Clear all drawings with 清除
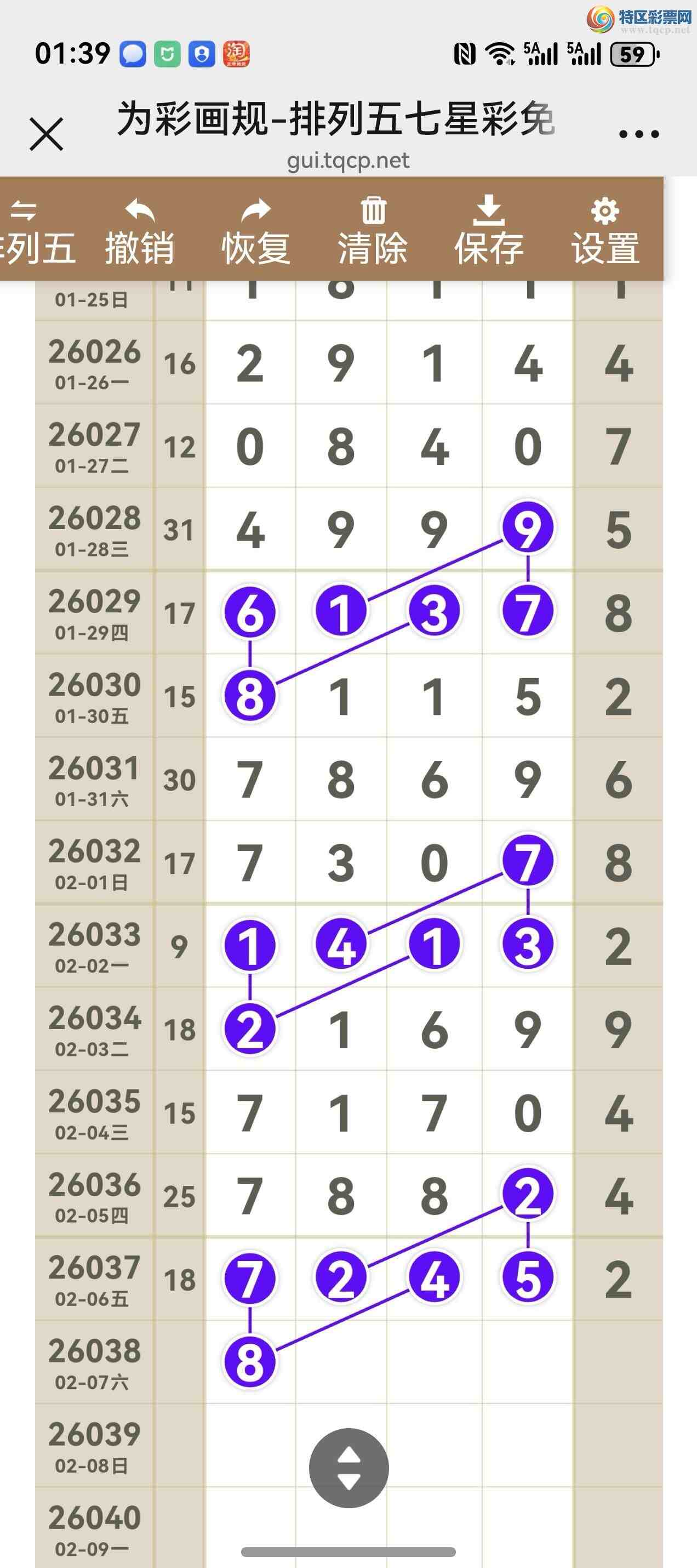Image resolution: width=697 pixels, height=1568 pixels. click(373, 232)
